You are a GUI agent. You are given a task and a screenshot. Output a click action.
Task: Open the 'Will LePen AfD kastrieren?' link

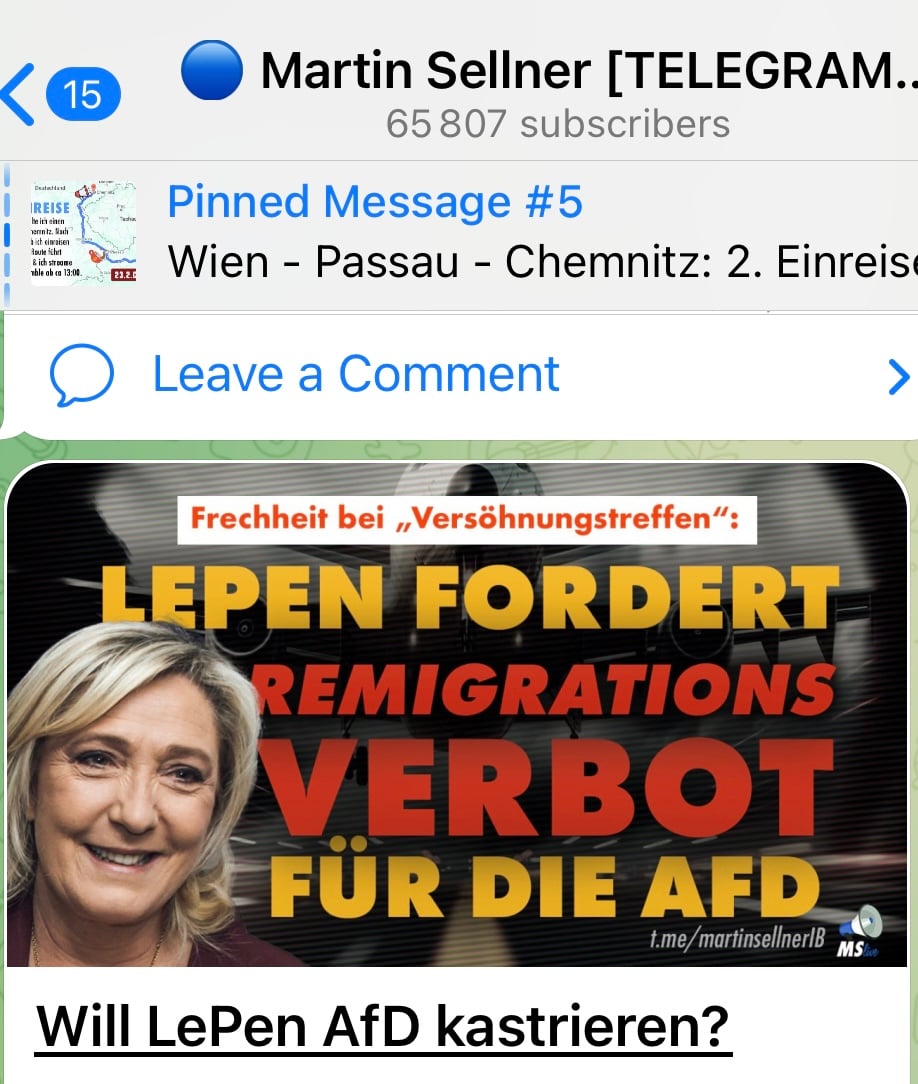(x=383, y=1025)
